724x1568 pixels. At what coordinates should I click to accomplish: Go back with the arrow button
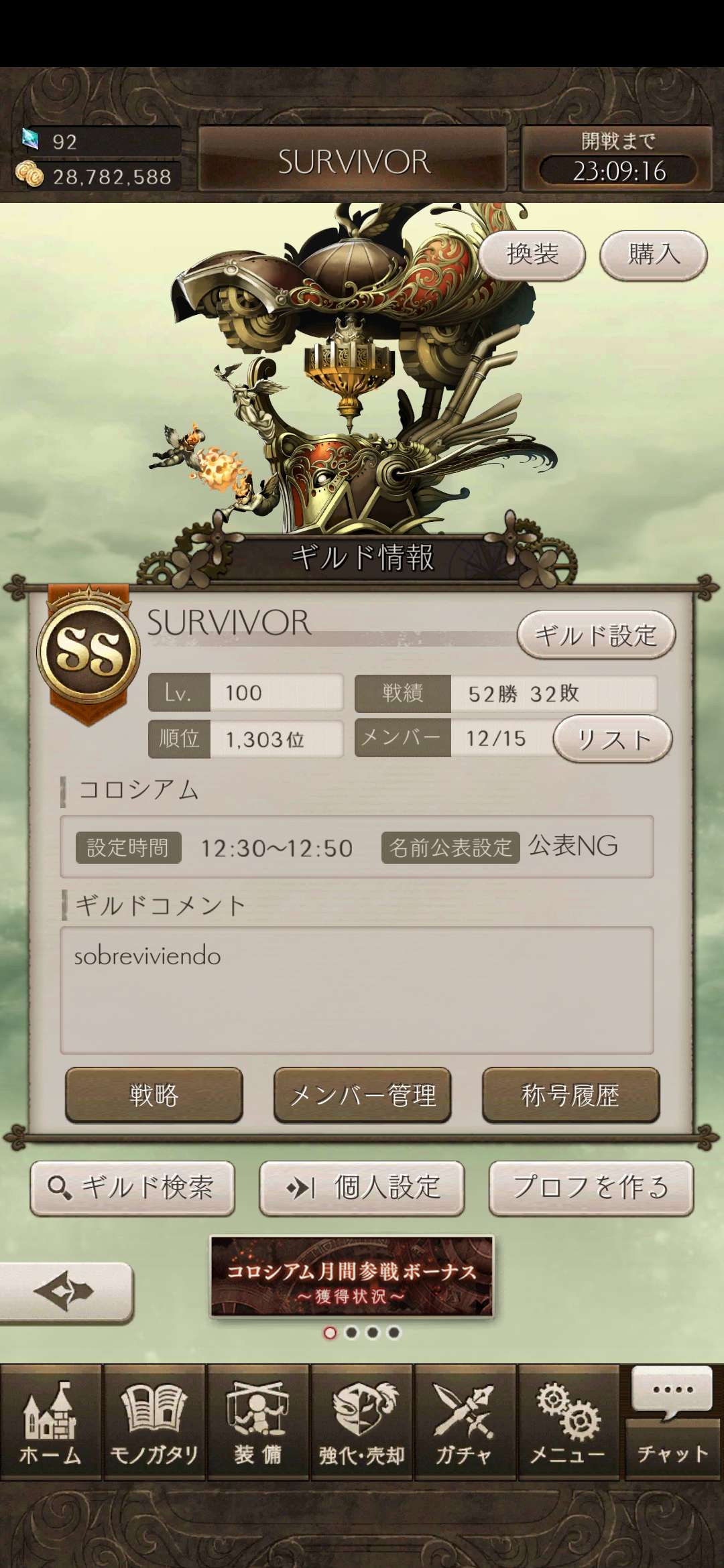tap(66, 1291)
